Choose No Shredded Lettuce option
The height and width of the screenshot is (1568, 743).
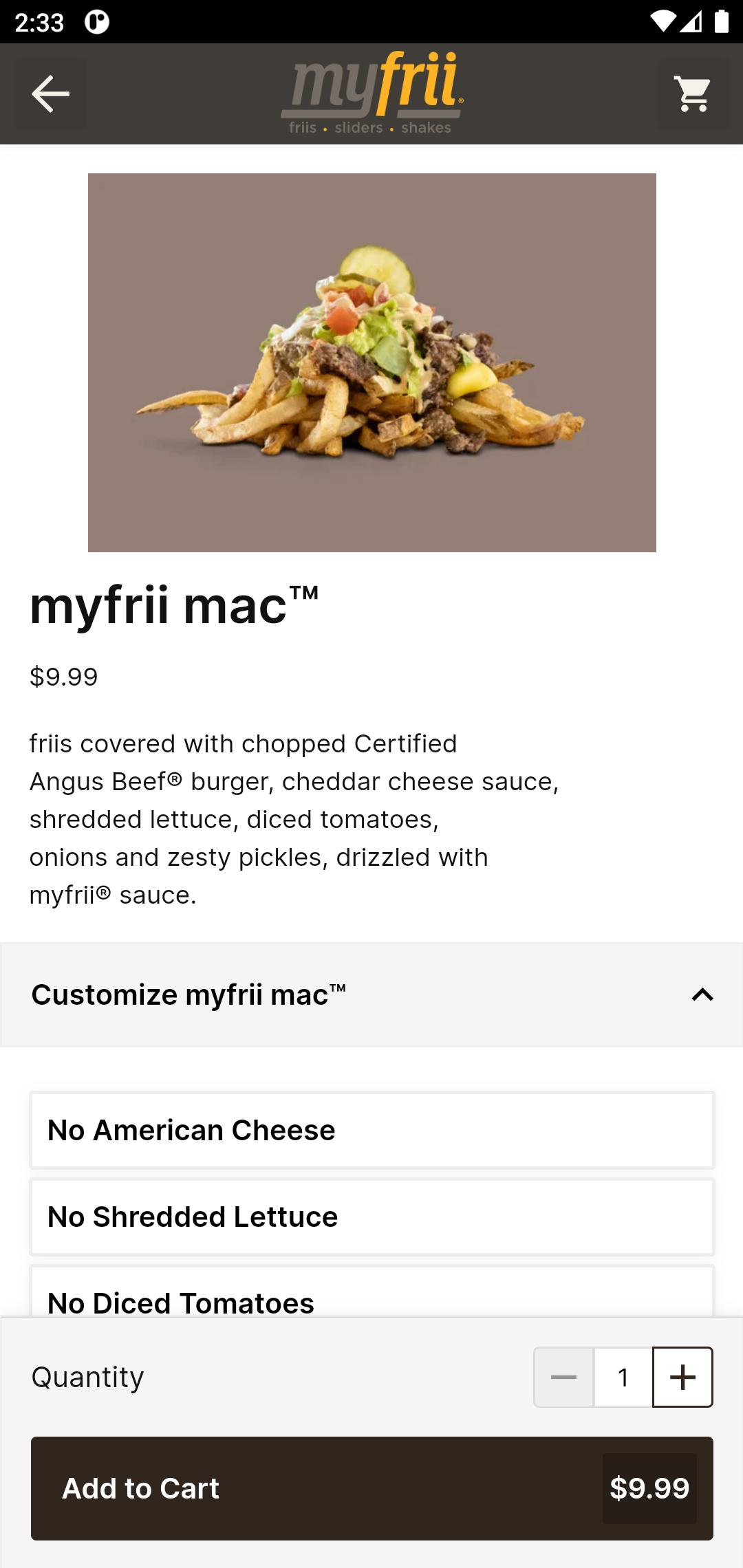pyautogui.click(x=372, y=1217)
